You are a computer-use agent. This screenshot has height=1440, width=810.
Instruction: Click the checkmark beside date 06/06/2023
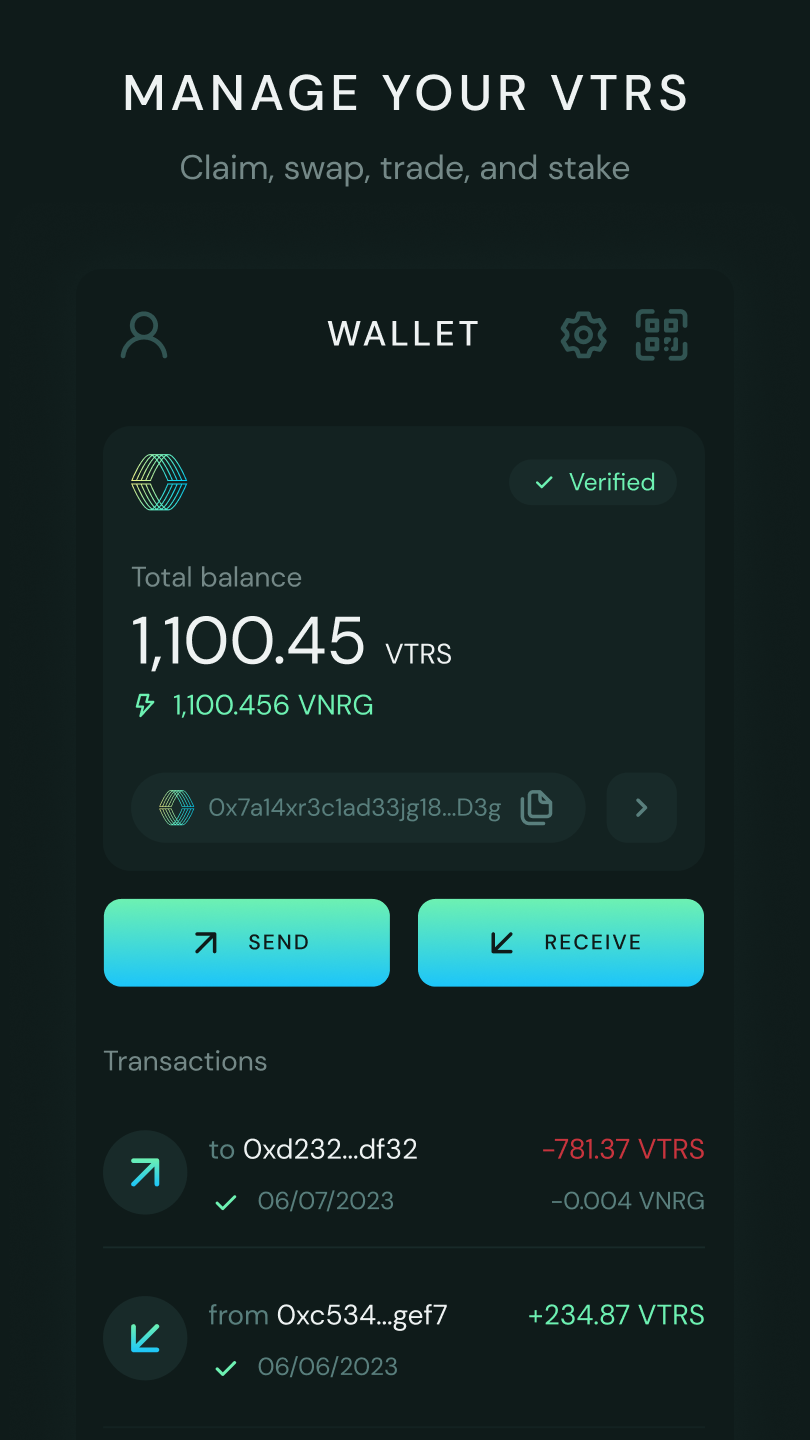[x=224, y=1367]
